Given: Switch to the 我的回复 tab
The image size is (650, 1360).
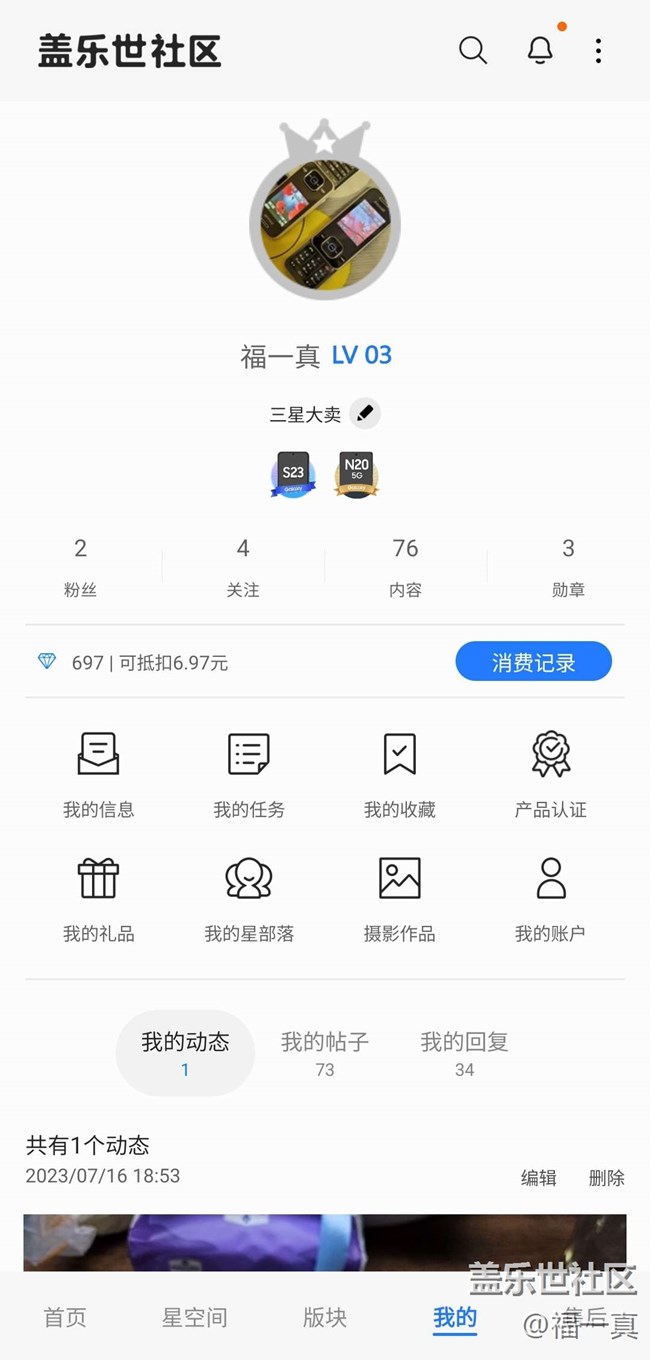Looking at the screenshot, I should 465,1053.
